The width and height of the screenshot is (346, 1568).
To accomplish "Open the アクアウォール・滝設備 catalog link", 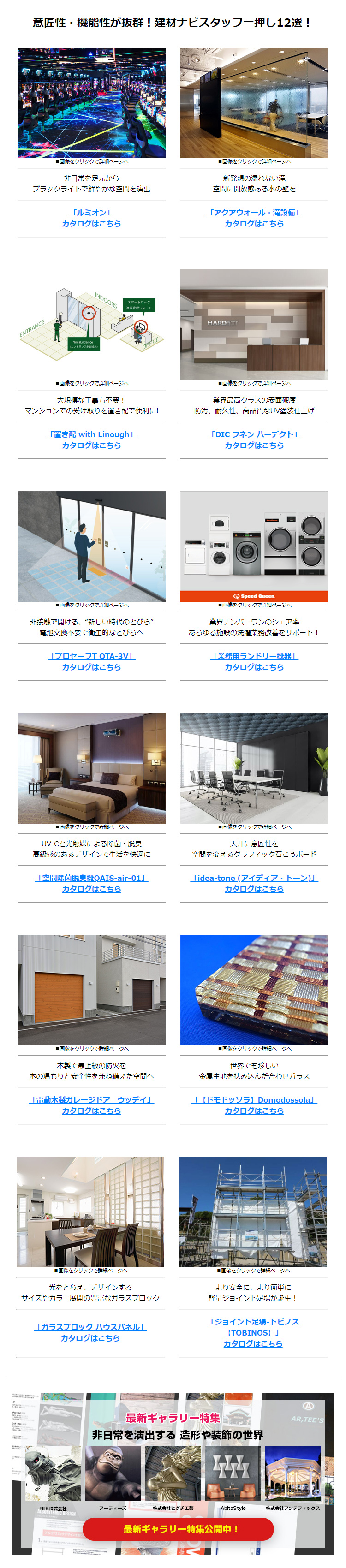I will (253, 218).
